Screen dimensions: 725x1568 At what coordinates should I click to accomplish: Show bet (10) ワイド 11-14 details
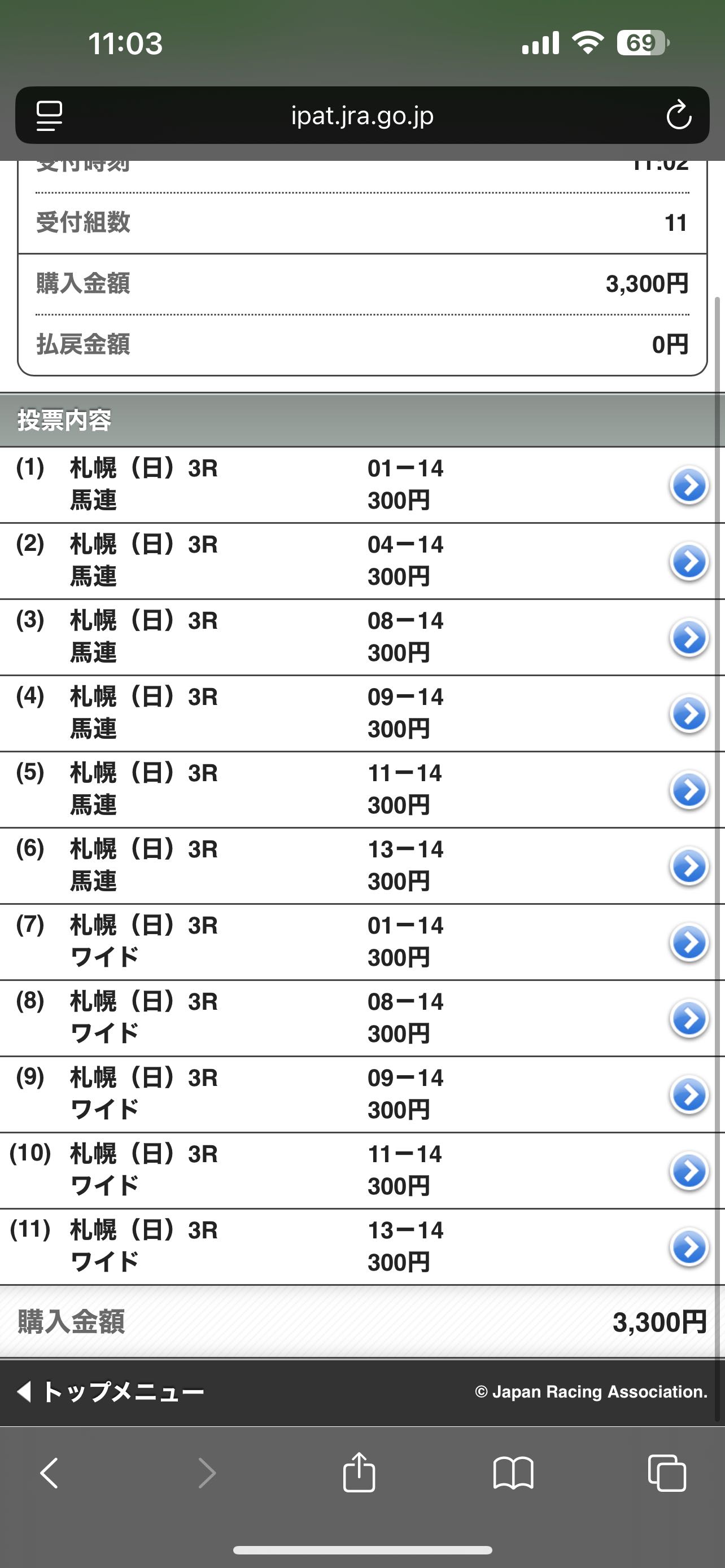[689, 1171]
